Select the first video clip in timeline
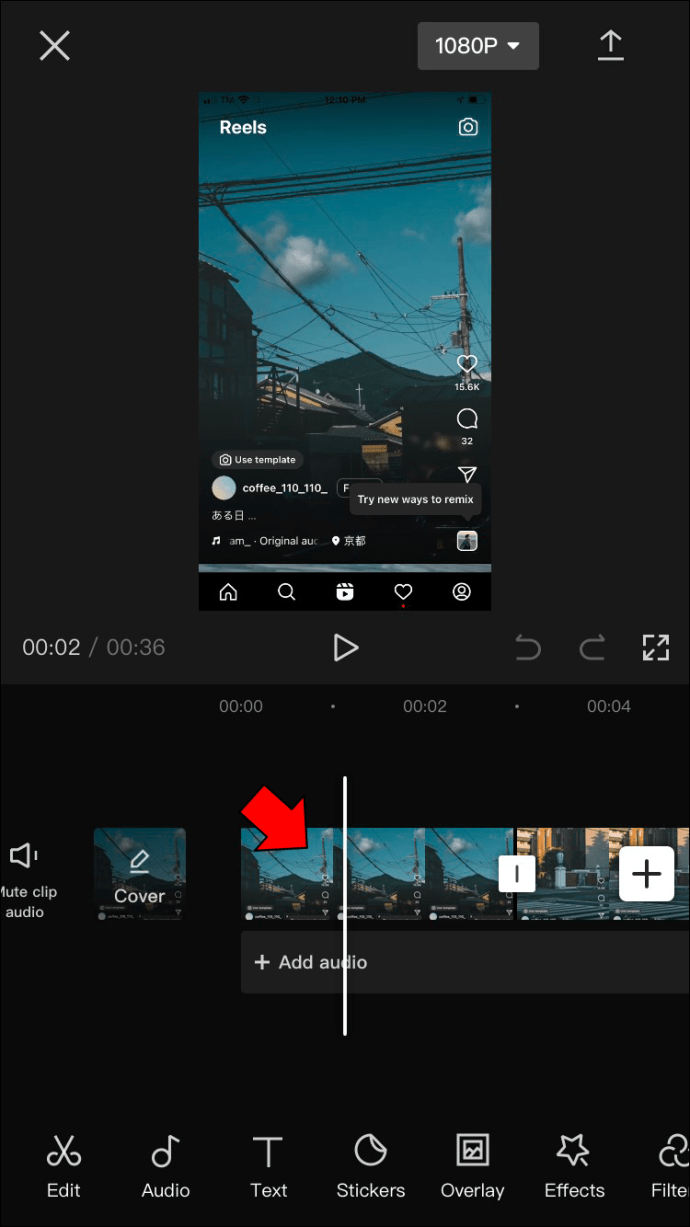Viewport: 690px width, 1227px height. point(378,874)
